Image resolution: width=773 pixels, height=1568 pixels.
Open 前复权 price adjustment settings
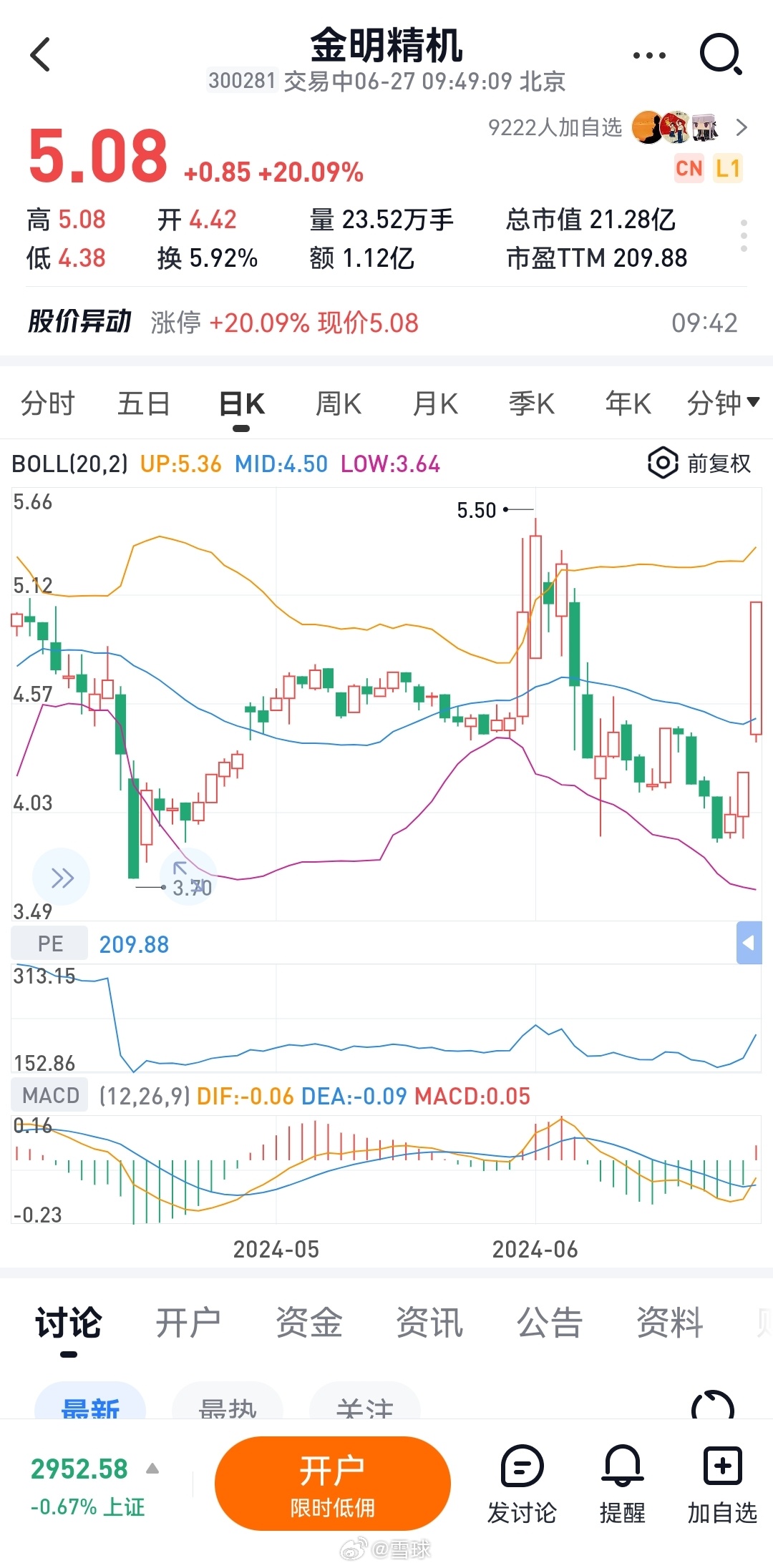point(699,464)
